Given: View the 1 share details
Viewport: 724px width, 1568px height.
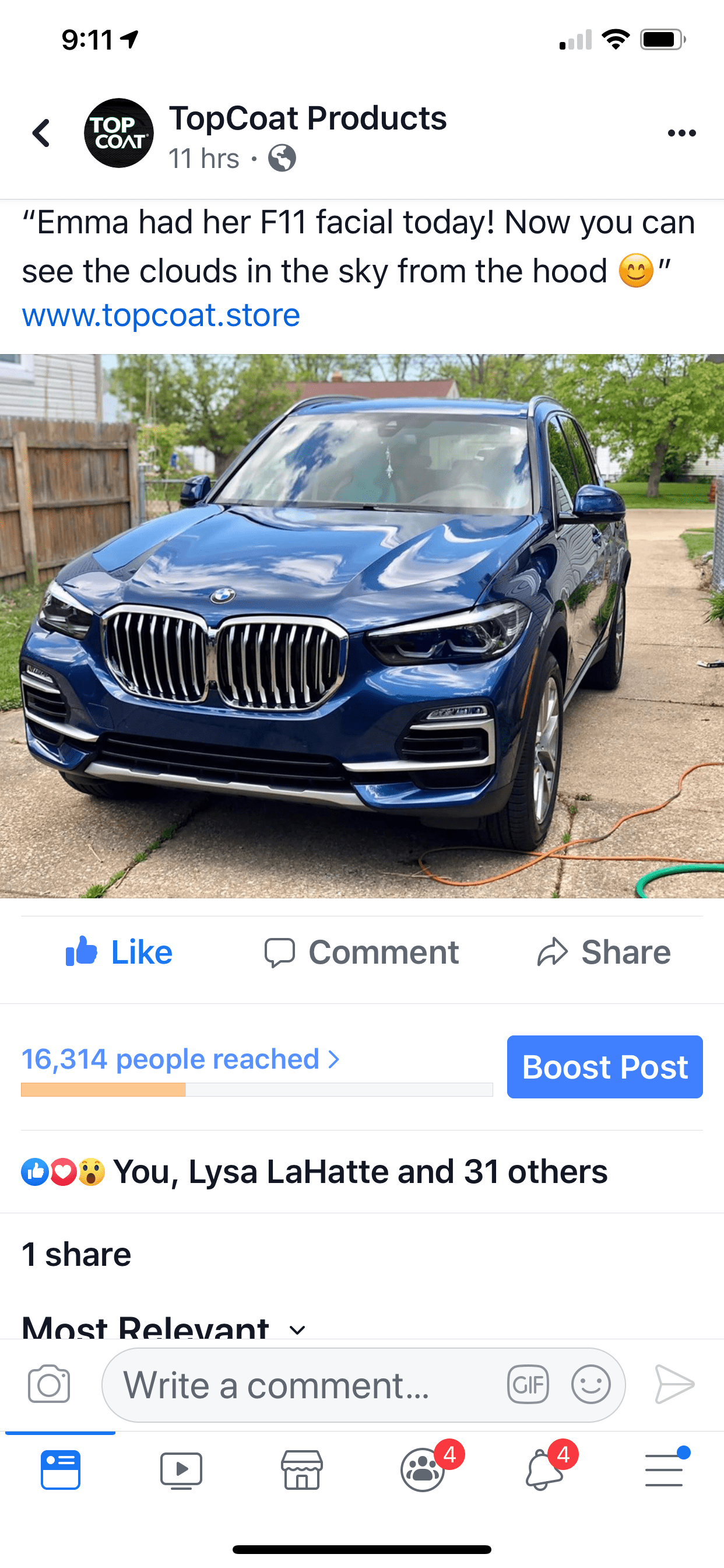Looking at the screenshot, I should (77, 1254).
